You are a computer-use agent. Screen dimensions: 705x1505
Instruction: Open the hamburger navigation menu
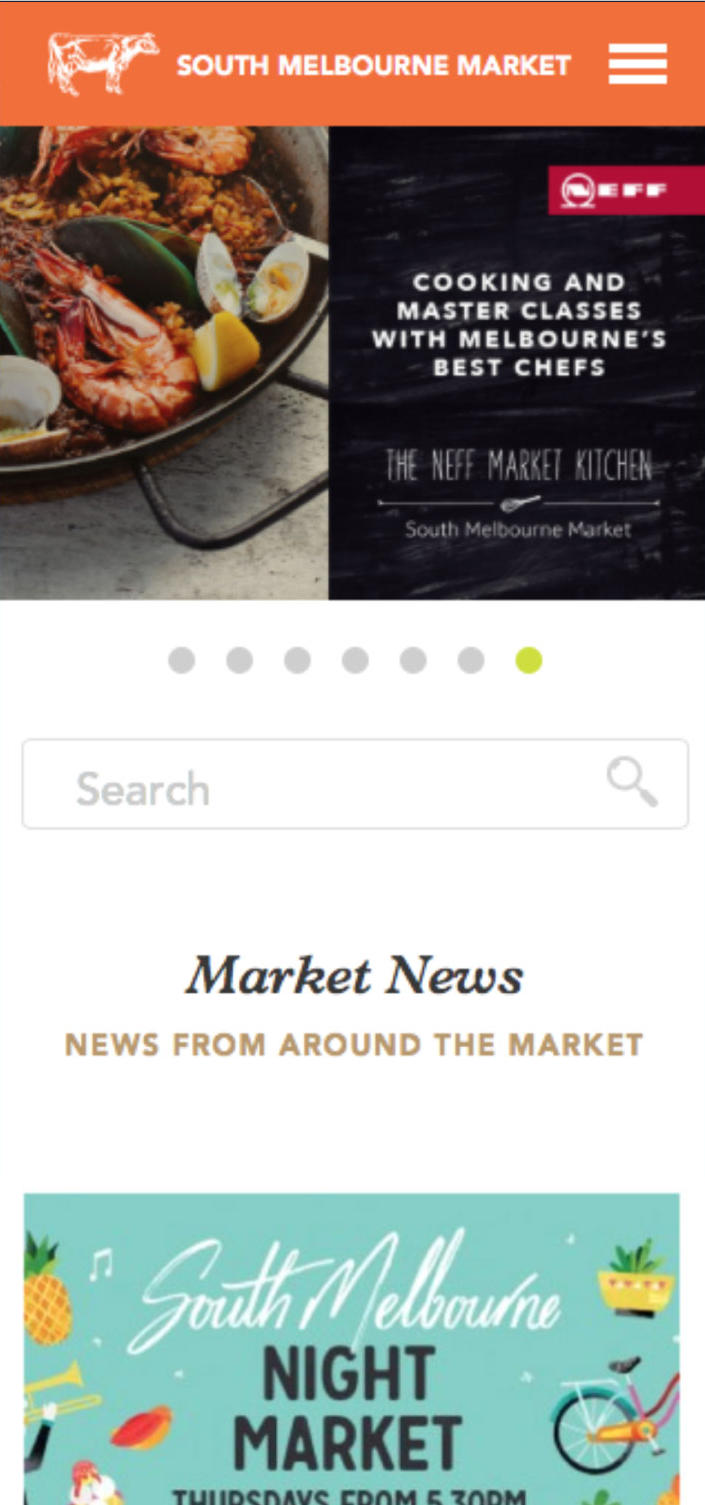637,64
